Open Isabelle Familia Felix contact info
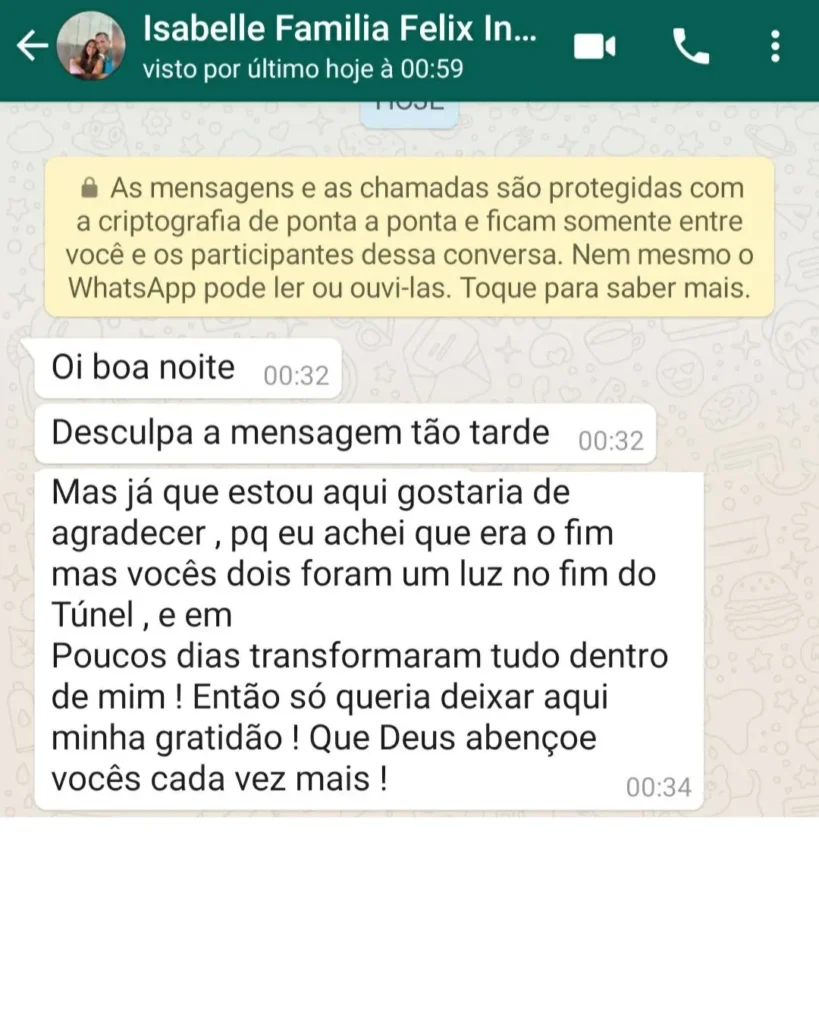 pos(340,46)
